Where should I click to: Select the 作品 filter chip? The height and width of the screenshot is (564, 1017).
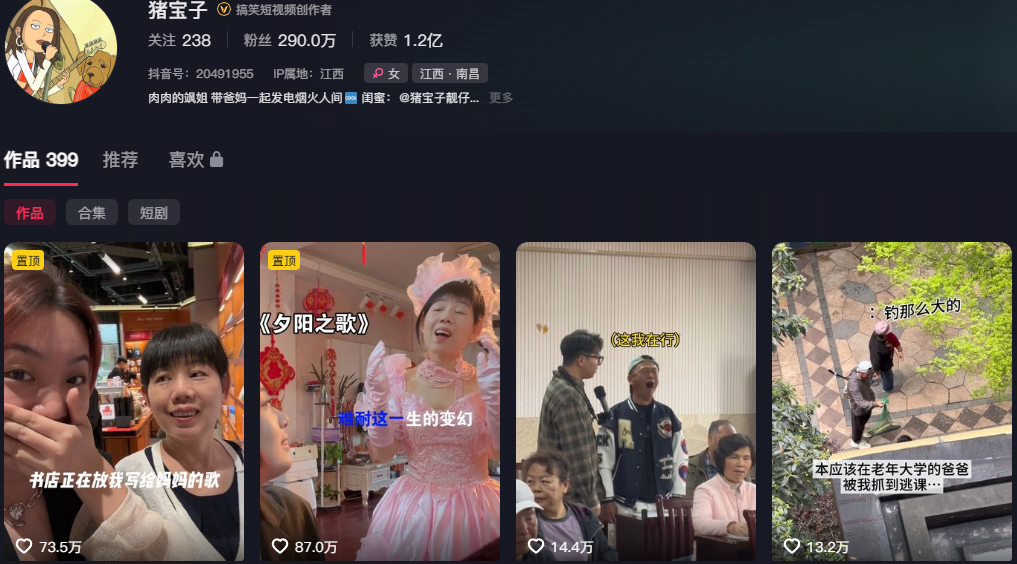point(30,212)
